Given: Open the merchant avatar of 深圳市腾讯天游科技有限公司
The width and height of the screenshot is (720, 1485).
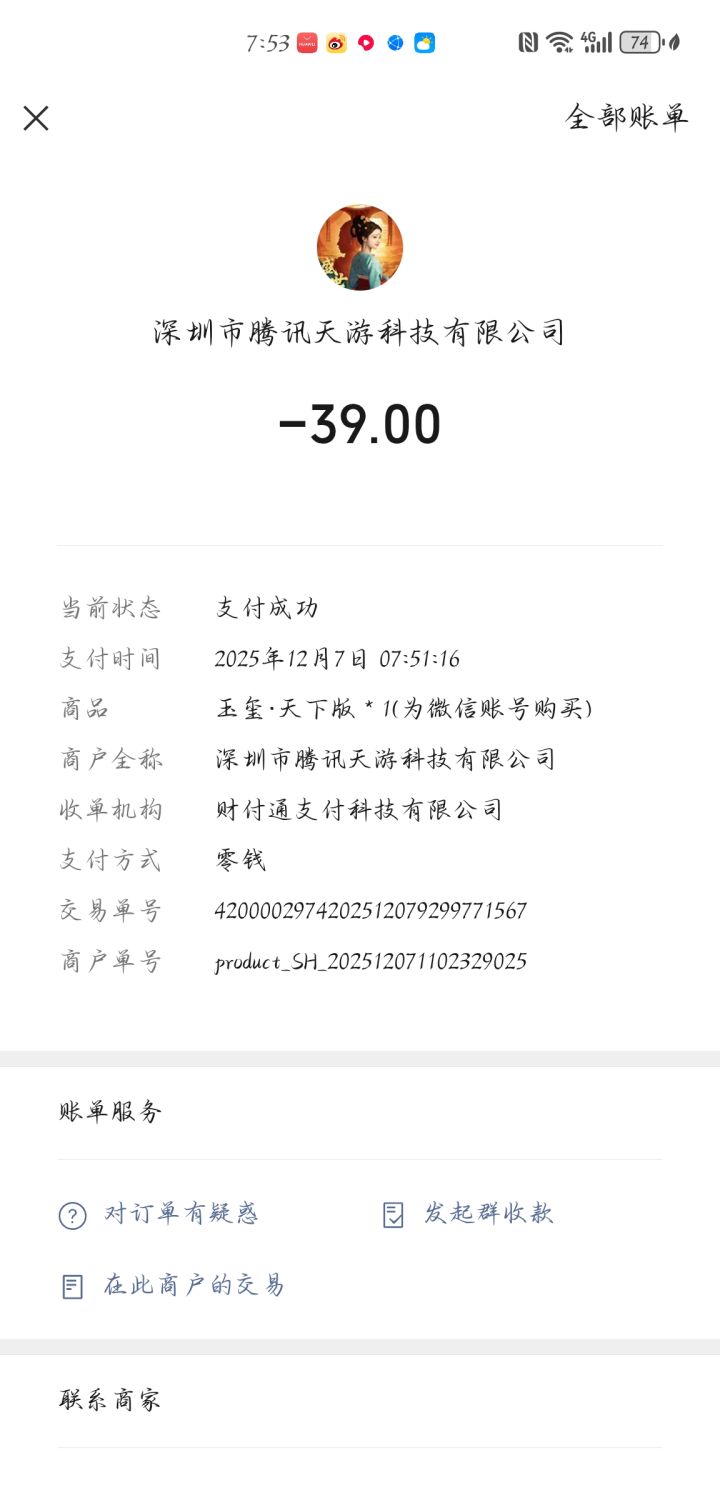Looking at the screenshot, I should click(360, 247).
